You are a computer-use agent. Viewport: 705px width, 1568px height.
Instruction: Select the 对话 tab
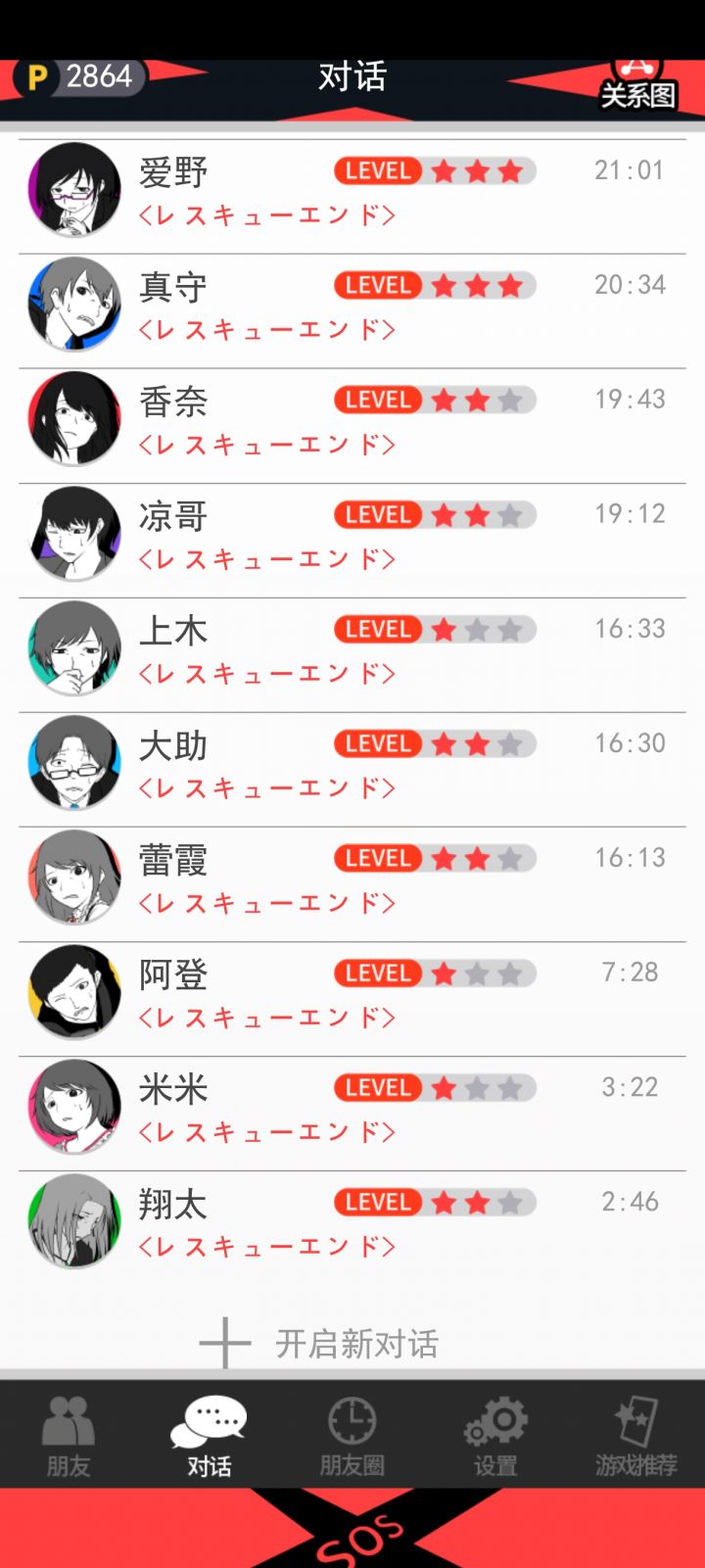[x=210, y=1435]
